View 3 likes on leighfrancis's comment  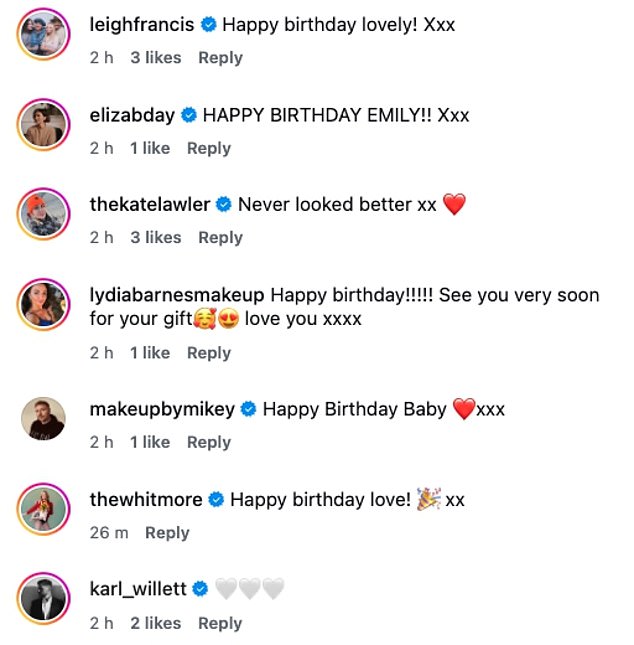(x=156, y=58)
